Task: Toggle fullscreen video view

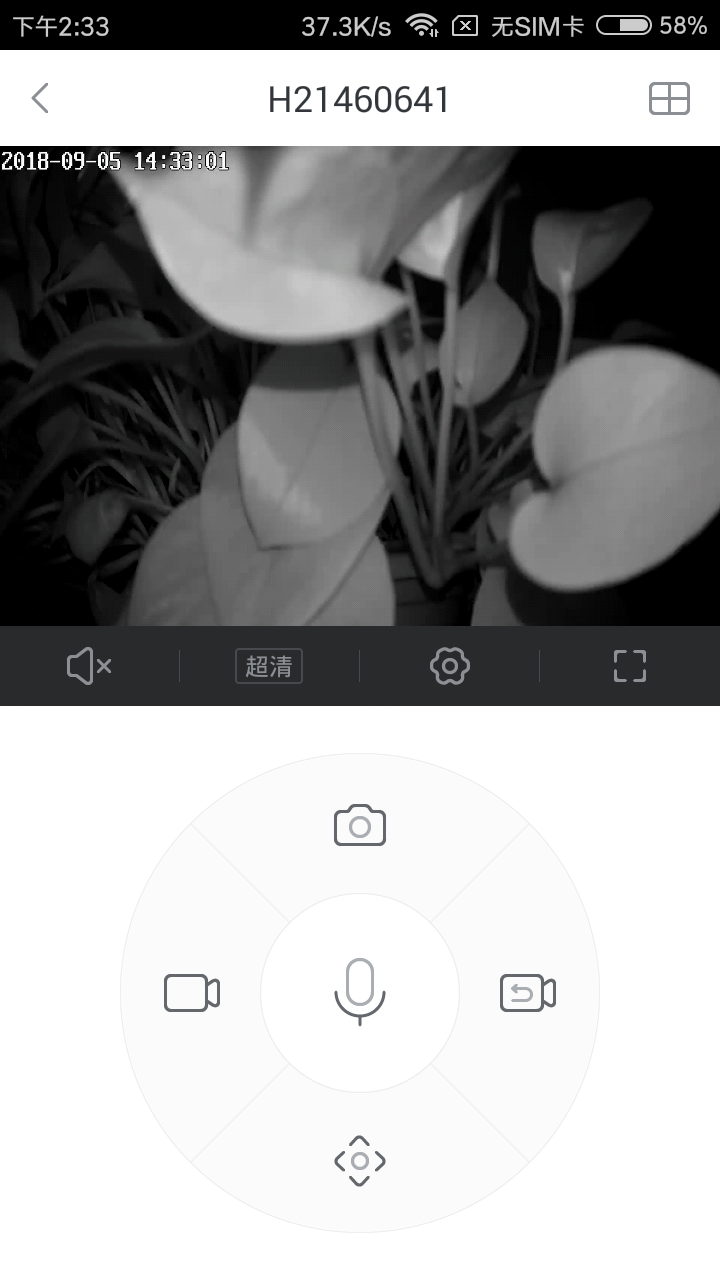Action: (629, 665)
